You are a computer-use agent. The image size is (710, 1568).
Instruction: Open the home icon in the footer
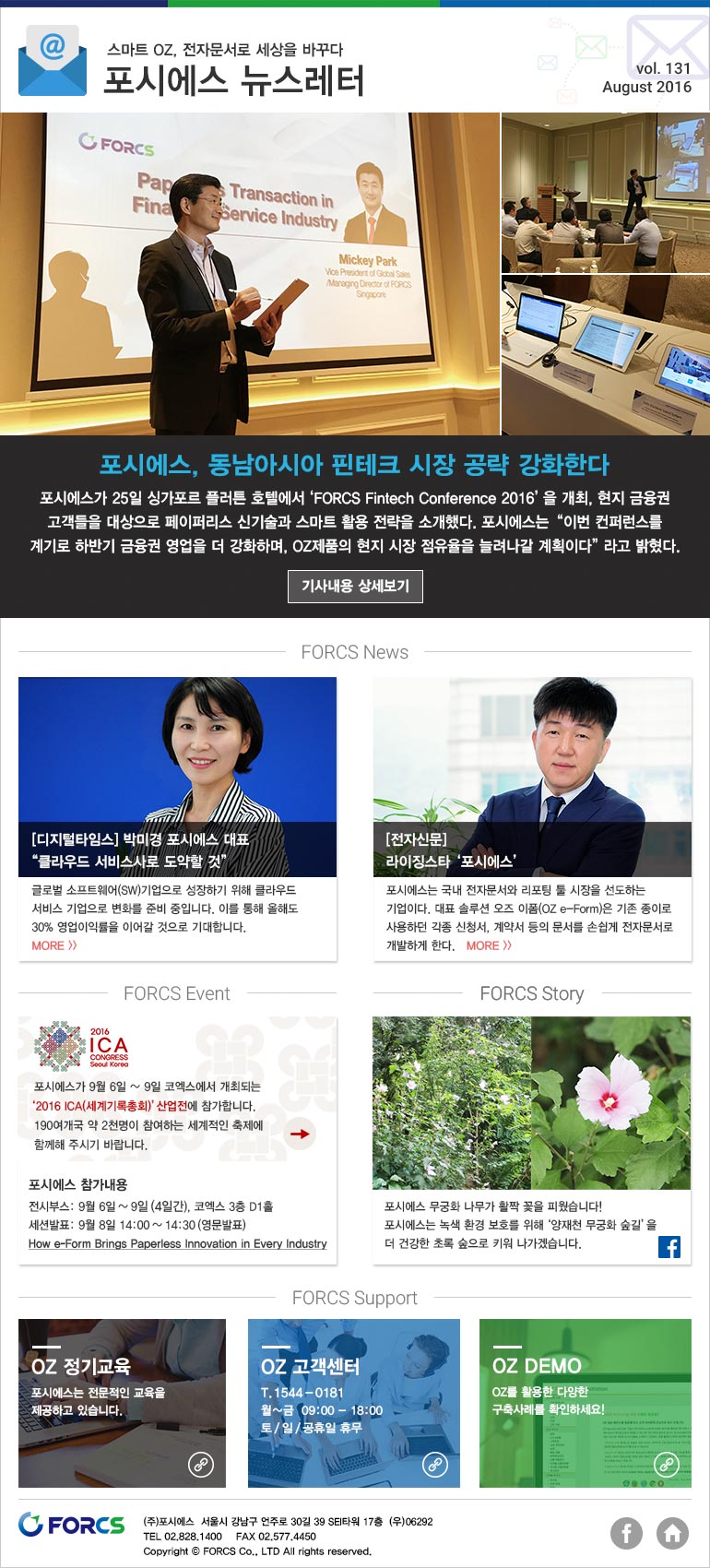[x=672, y=1533]
